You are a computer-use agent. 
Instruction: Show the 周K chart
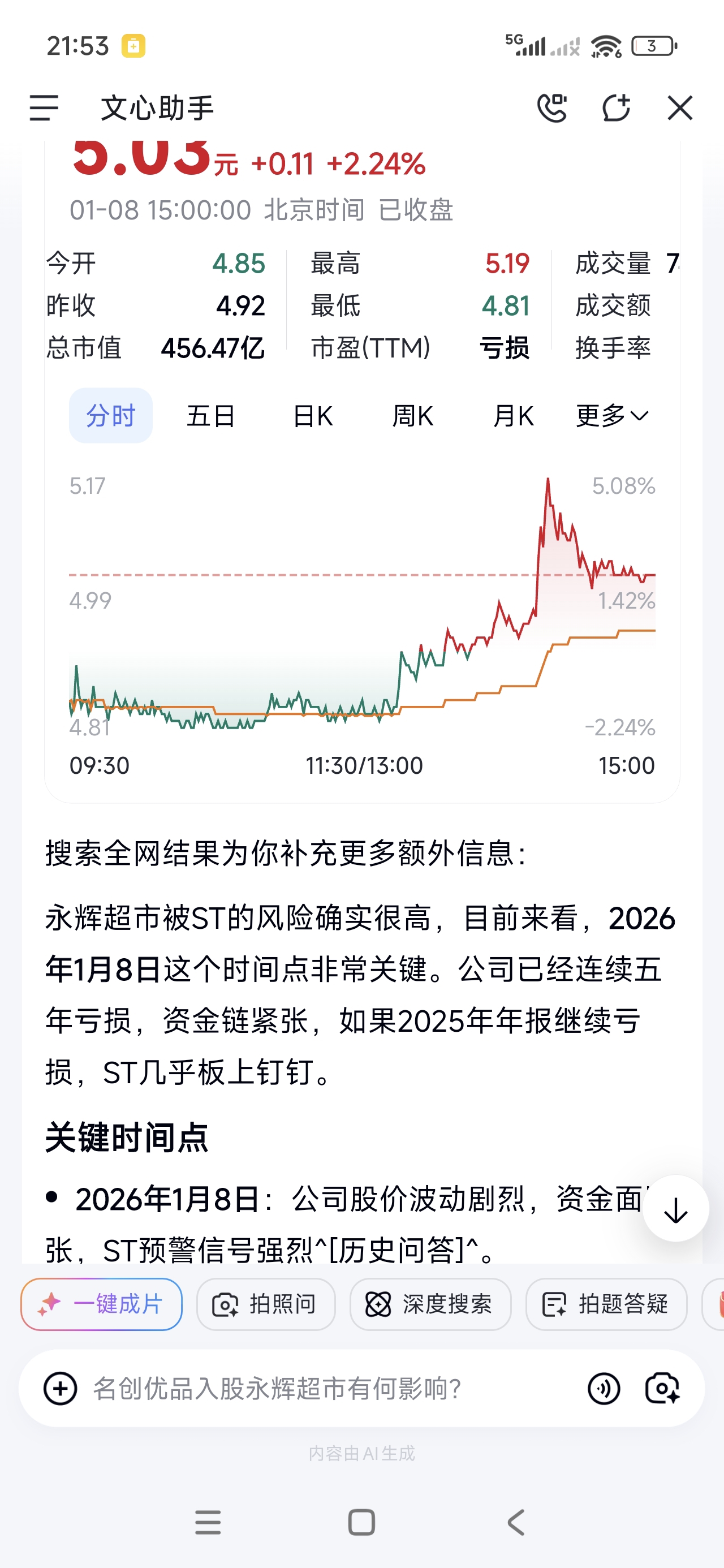(x=413, y=416)
